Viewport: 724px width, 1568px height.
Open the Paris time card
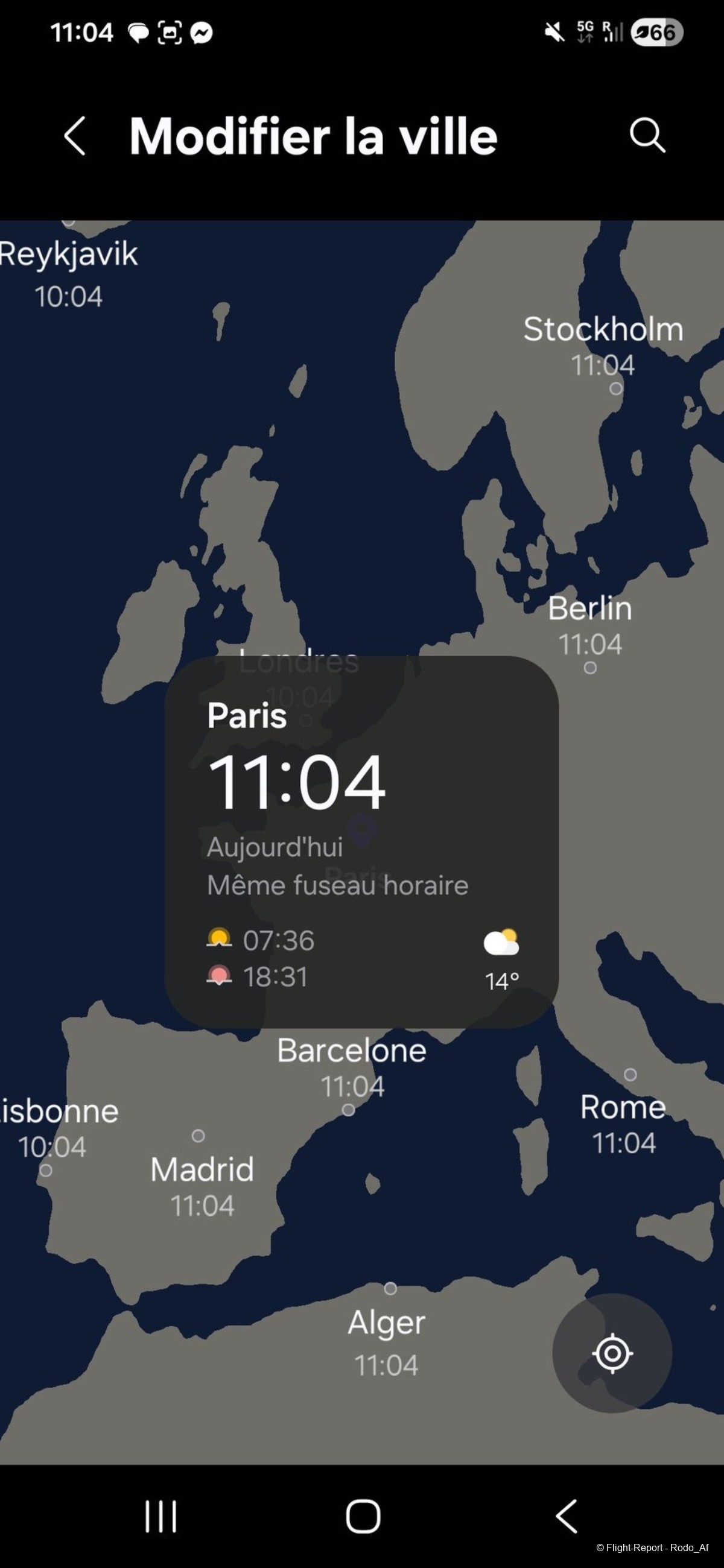[x=361, y=842]
